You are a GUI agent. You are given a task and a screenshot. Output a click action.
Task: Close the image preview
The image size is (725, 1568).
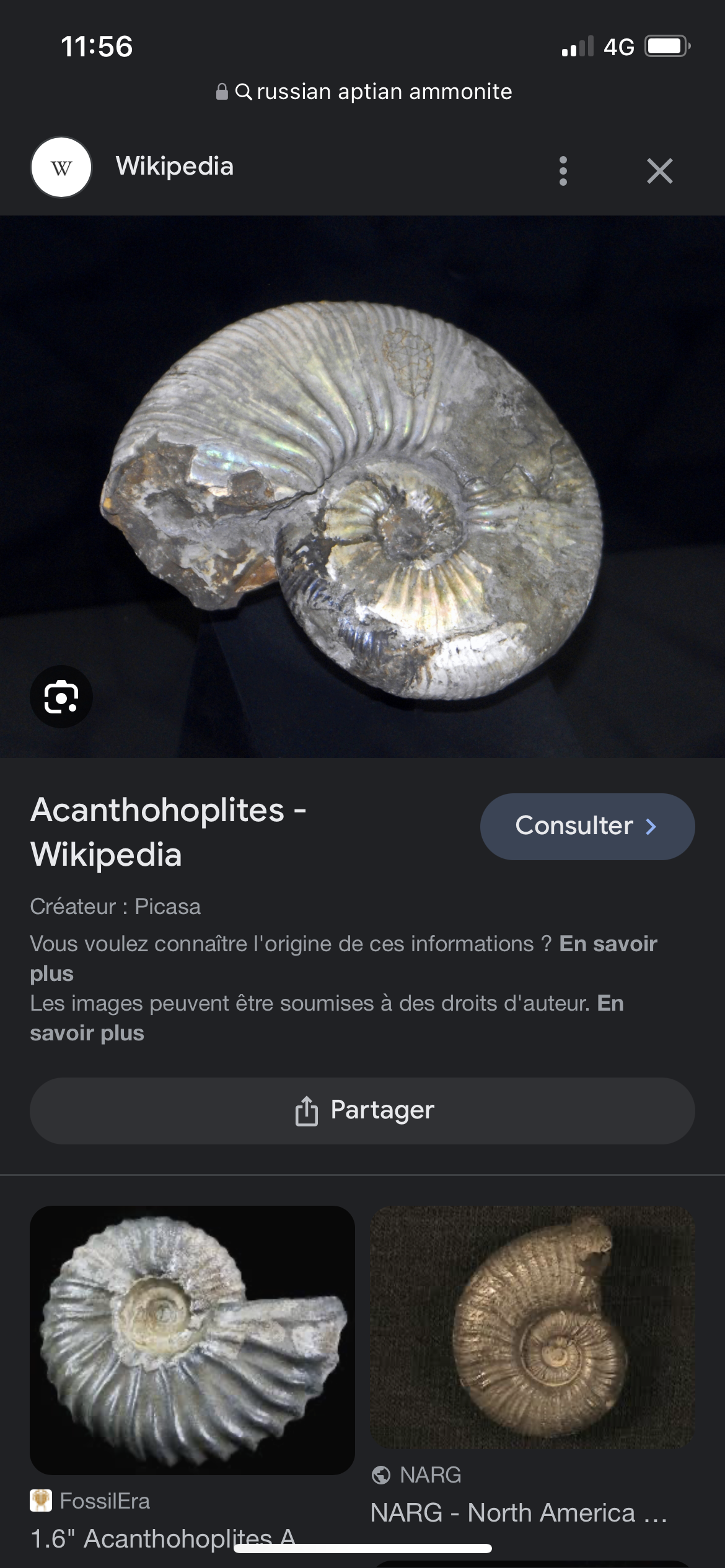point(659,170)
